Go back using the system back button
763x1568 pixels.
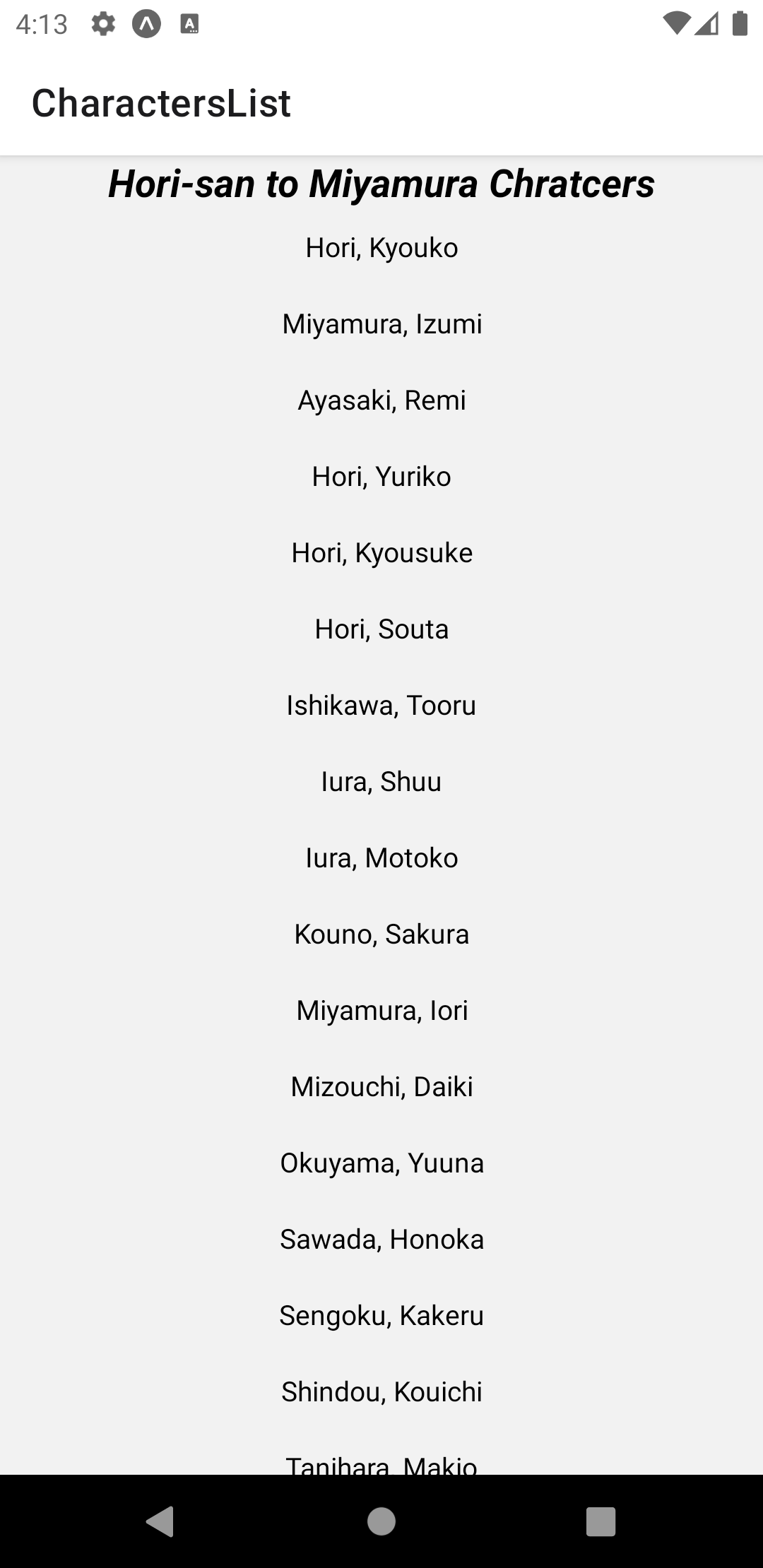click(x=160, y=1521)
